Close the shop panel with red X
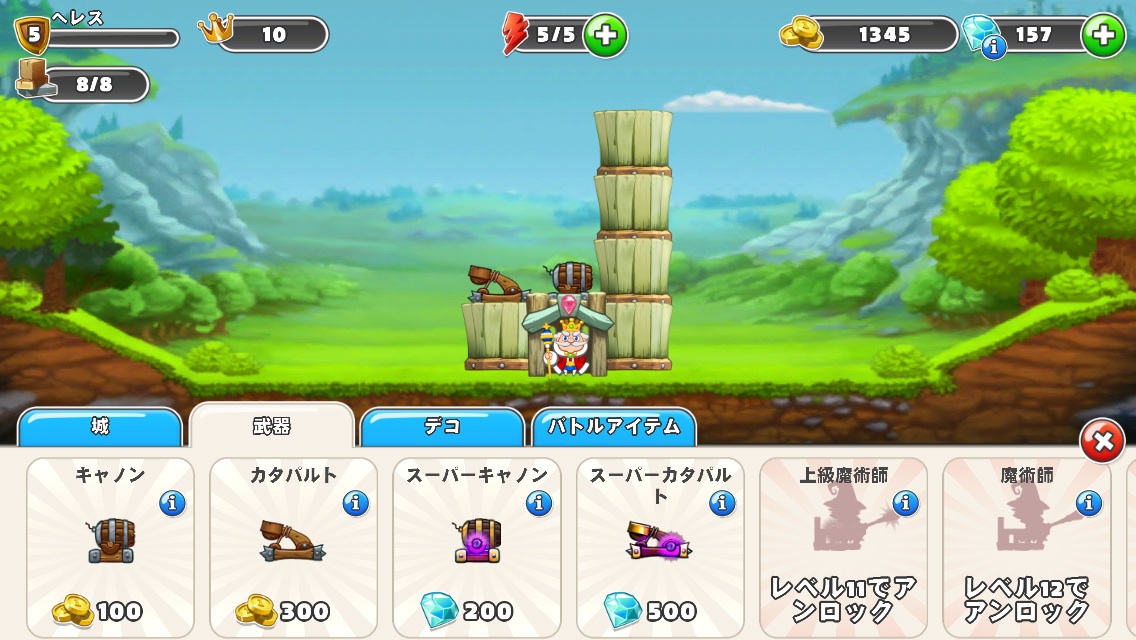Screen dimensions: 1136x640 [1102, 441]
